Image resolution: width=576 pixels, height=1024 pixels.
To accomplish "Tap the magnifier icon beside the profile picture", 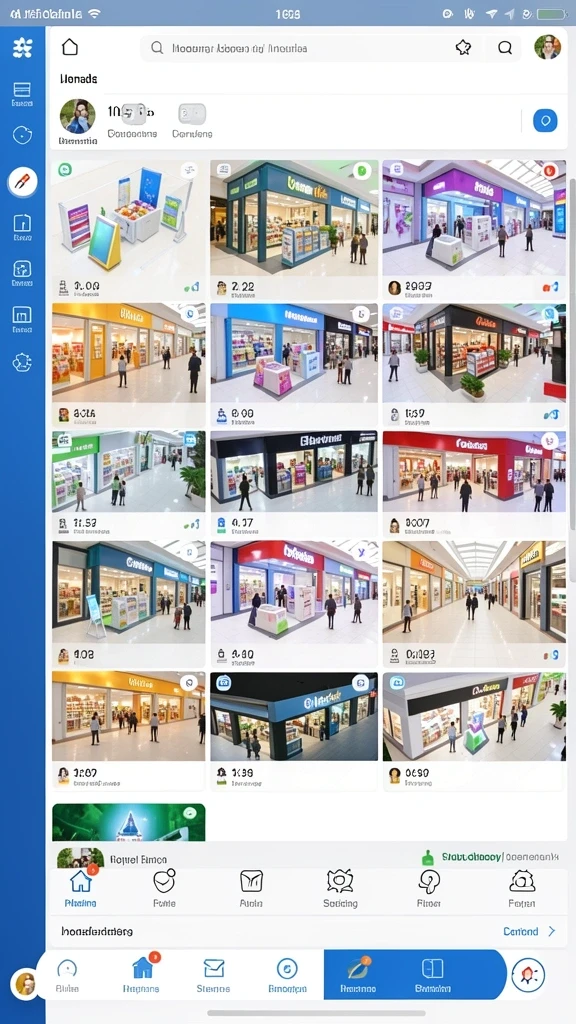I will pos(505,47).
